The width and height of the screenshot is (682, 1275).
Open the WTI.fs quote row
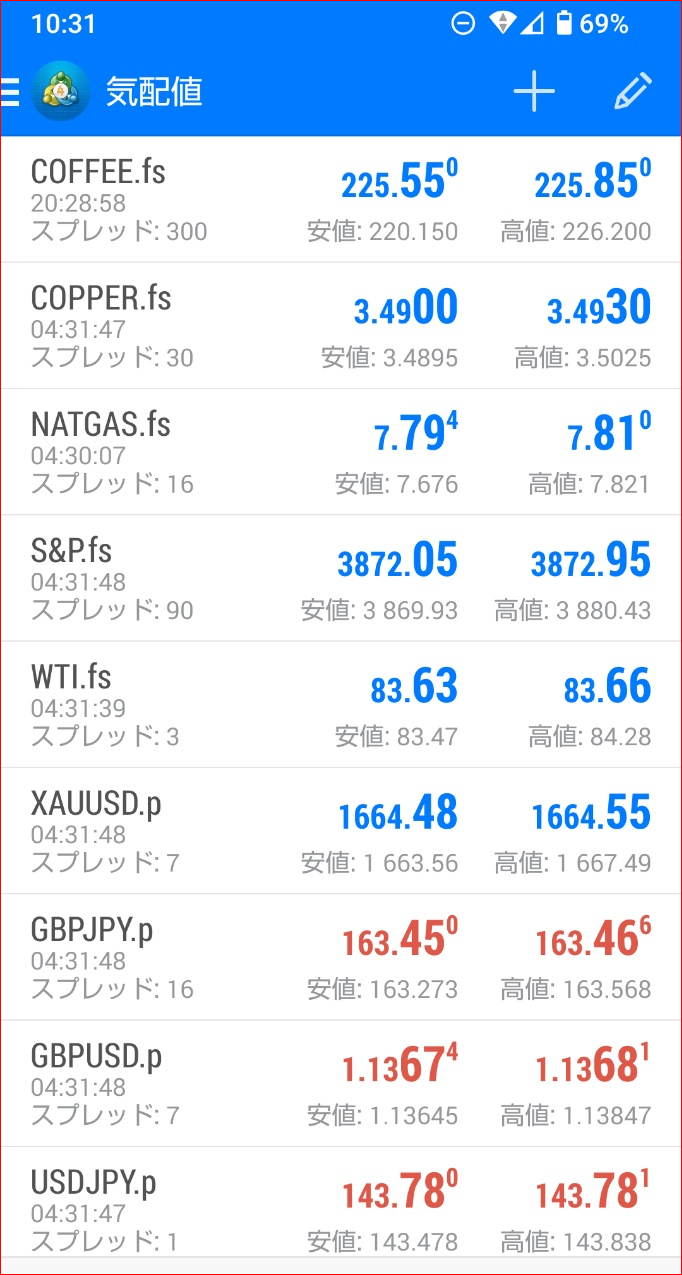pyautogui.click(x=340, y=704)
